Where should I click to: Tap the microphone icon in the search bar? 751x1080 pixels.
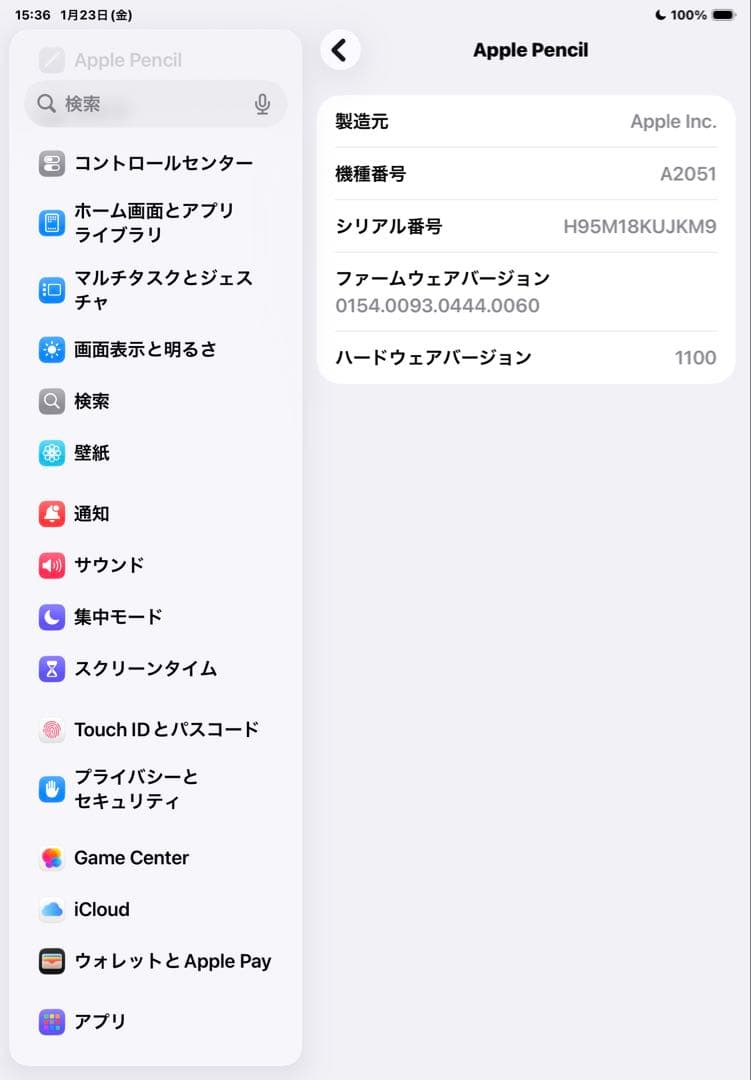(261, 104)
